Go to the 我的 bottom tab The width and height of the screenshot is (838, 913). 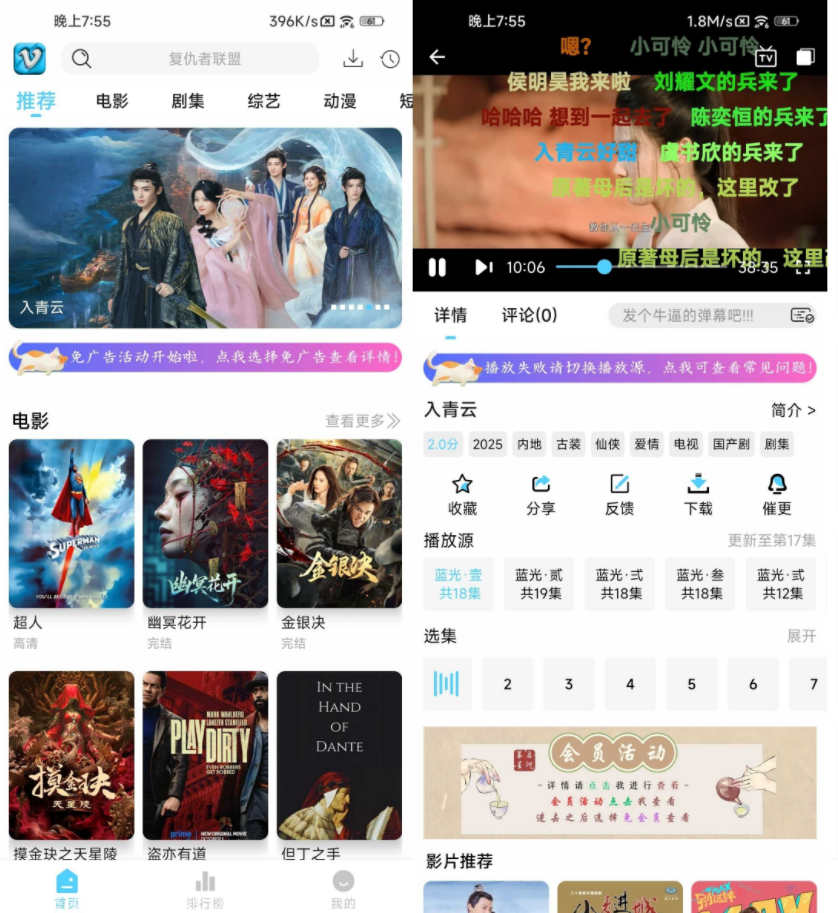[x=343, y=888]
